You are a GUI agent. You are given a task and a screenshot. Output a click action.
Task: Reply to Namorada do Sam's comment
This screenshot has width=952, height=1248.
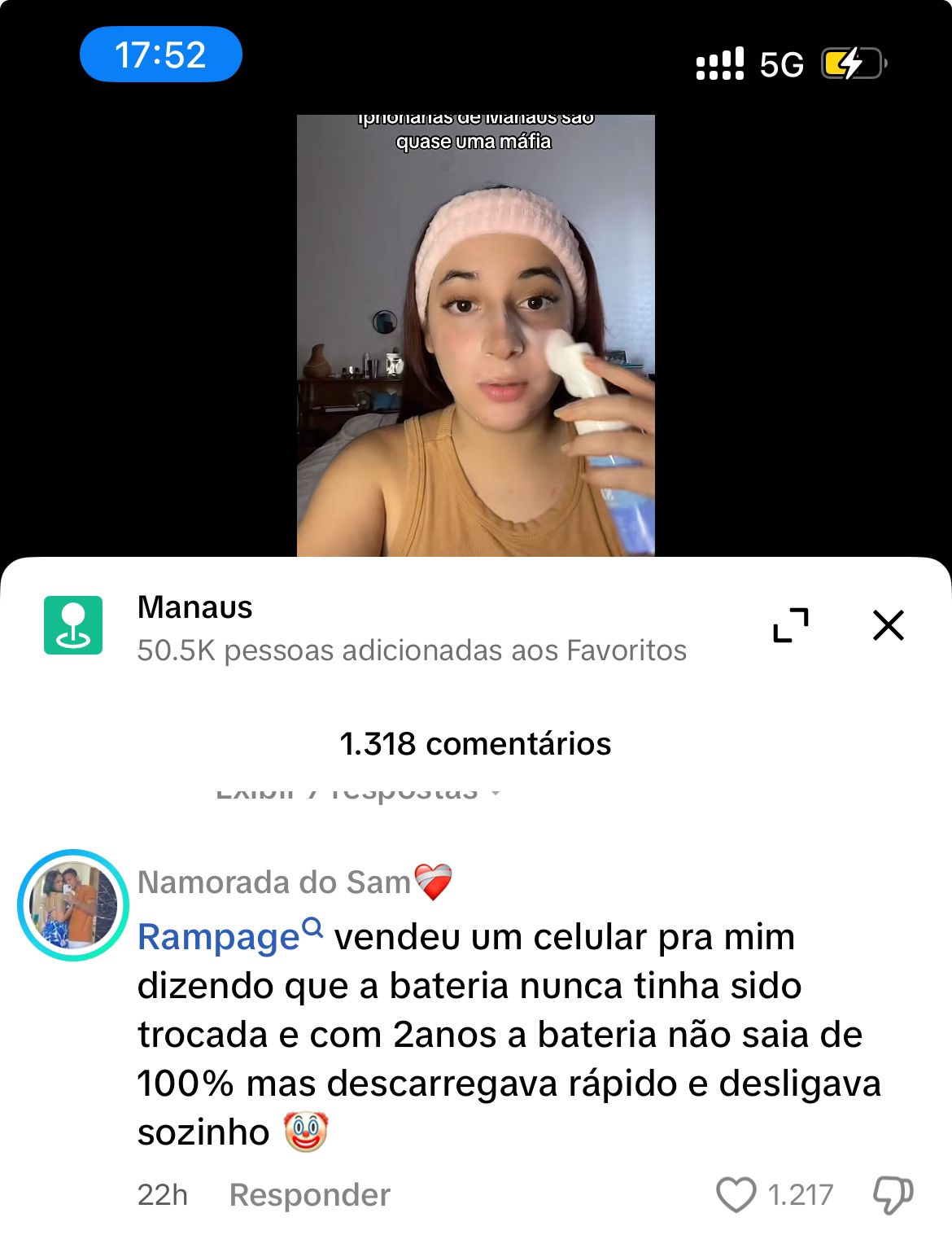click(309, 1194)
